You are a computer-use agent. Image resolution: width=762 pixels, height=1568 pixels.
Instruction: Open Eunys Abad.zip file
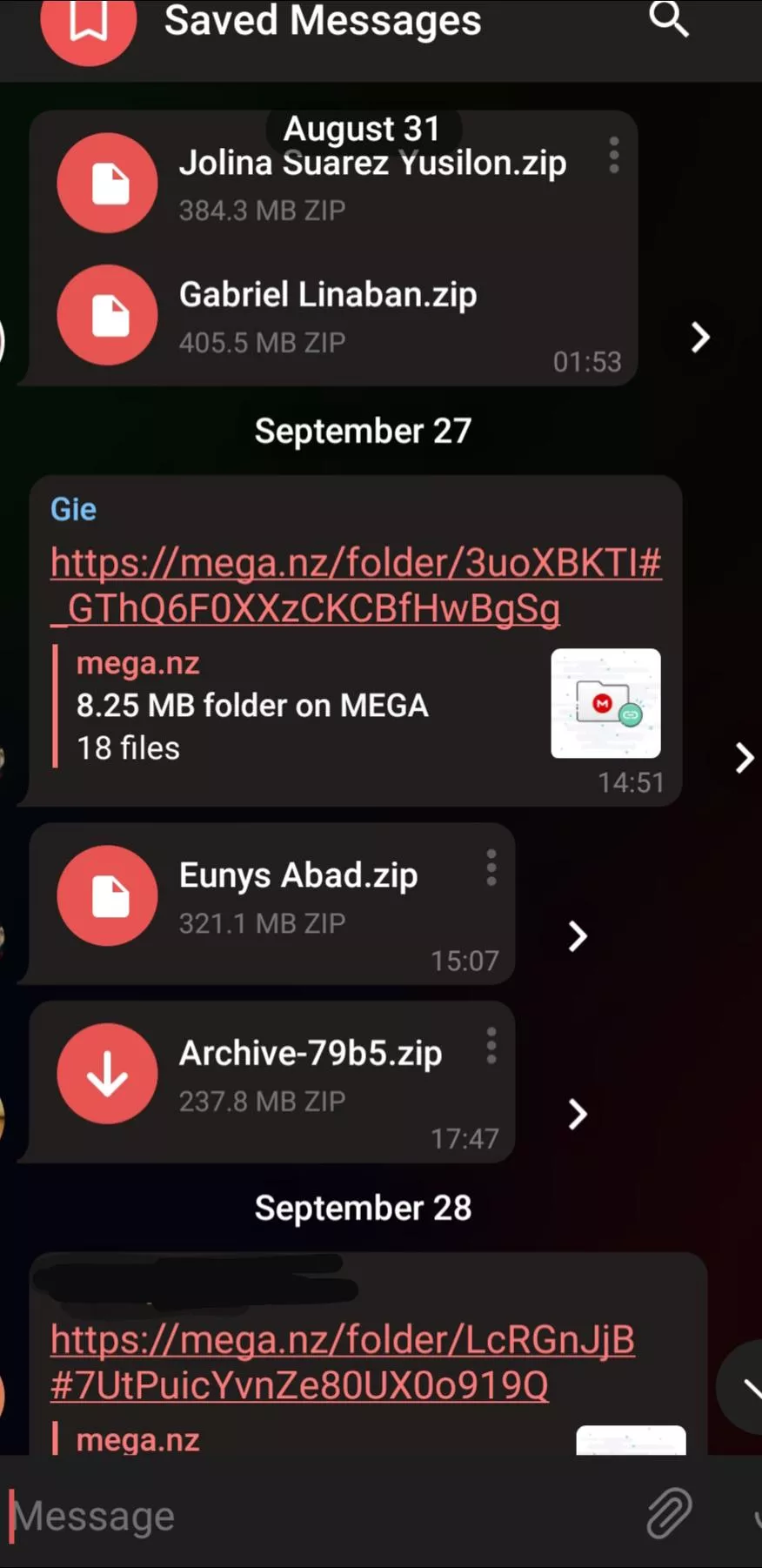click(x=107, y=895)
